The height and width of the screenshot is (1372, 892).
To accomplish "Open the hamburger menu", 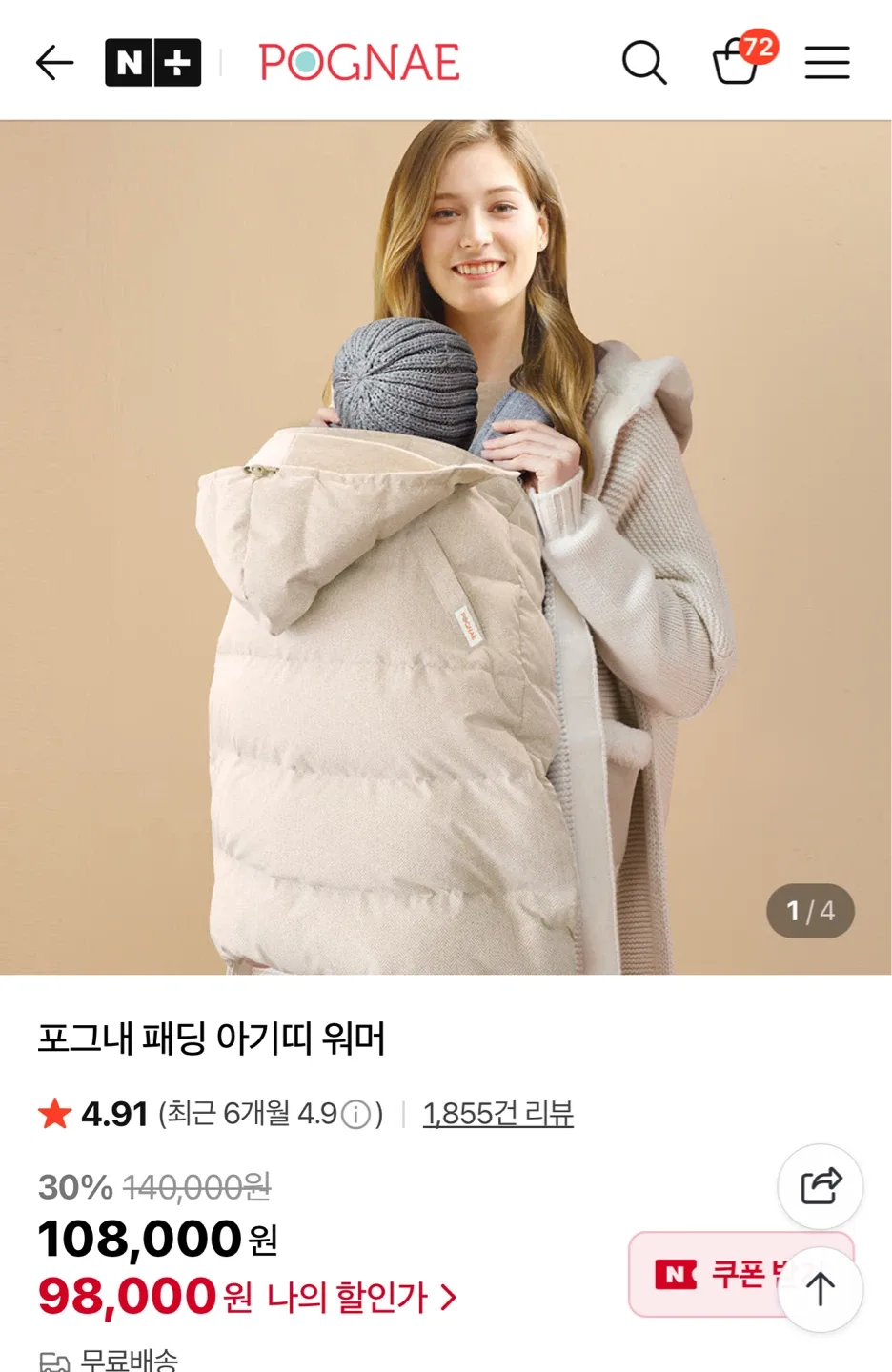I will pos(826,63).
